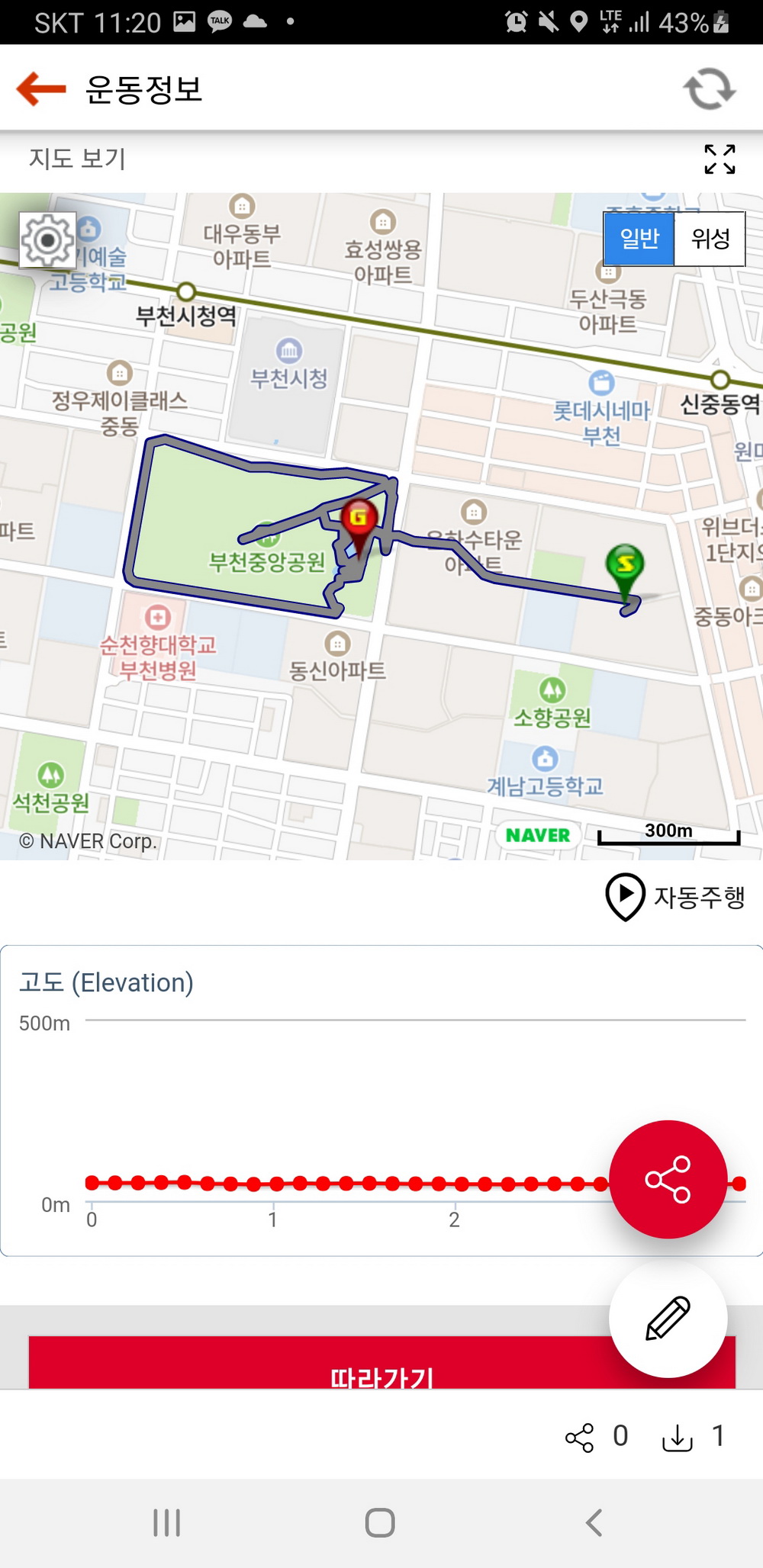Open map settings gear

click(47, 240)
